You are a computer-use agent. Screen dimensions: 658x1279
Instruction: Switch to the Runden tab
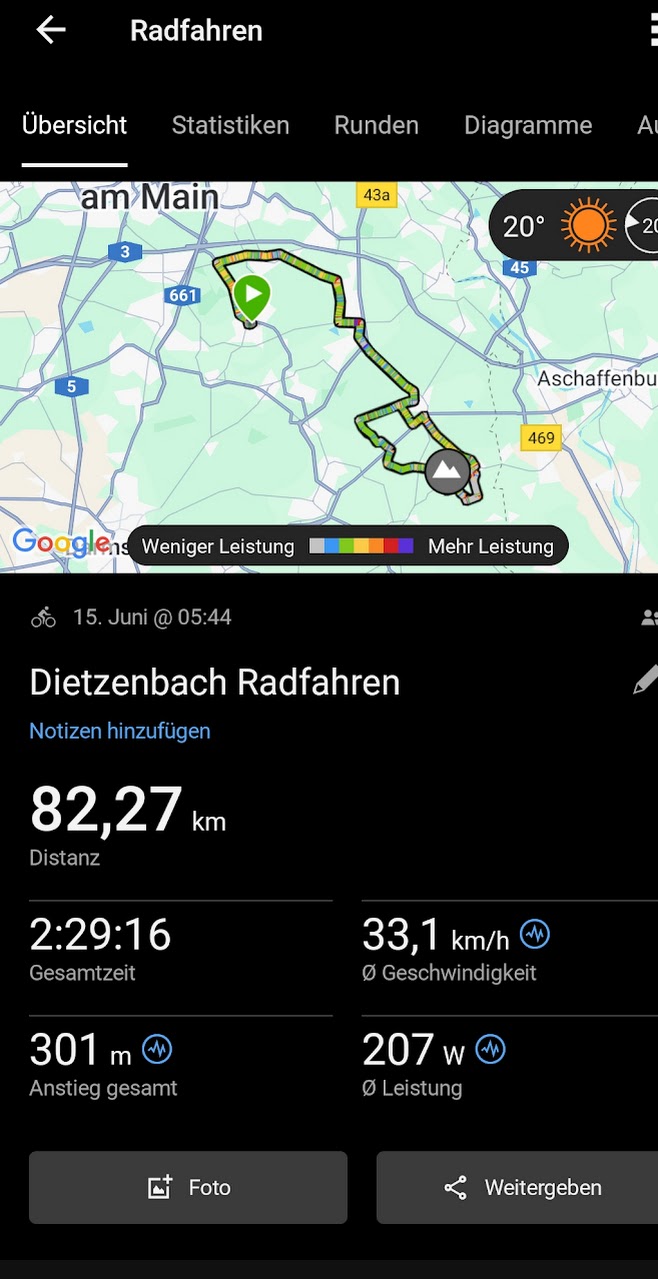[x=376, y=125]
